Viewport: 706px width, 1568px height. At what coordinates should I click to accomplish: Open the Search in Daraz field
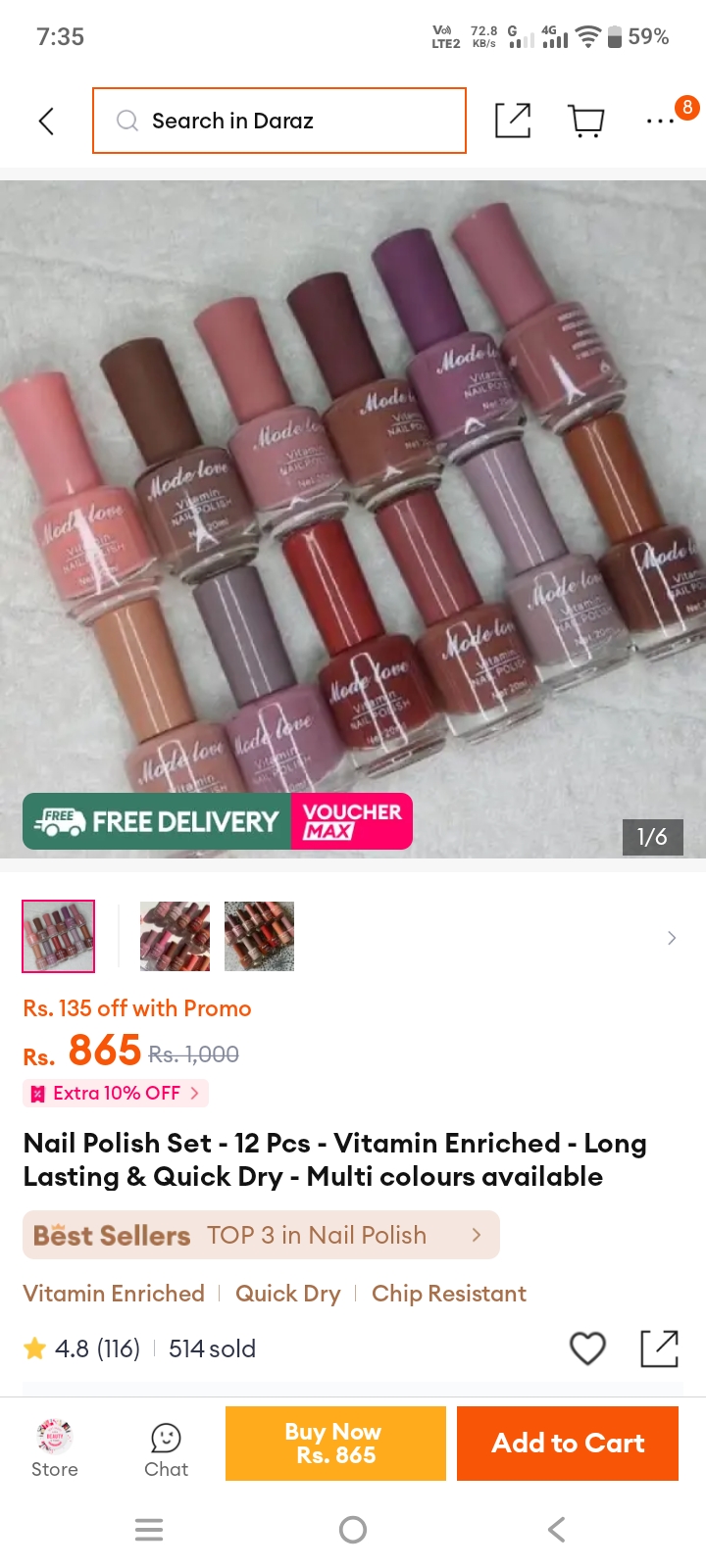tap(279, 121)
